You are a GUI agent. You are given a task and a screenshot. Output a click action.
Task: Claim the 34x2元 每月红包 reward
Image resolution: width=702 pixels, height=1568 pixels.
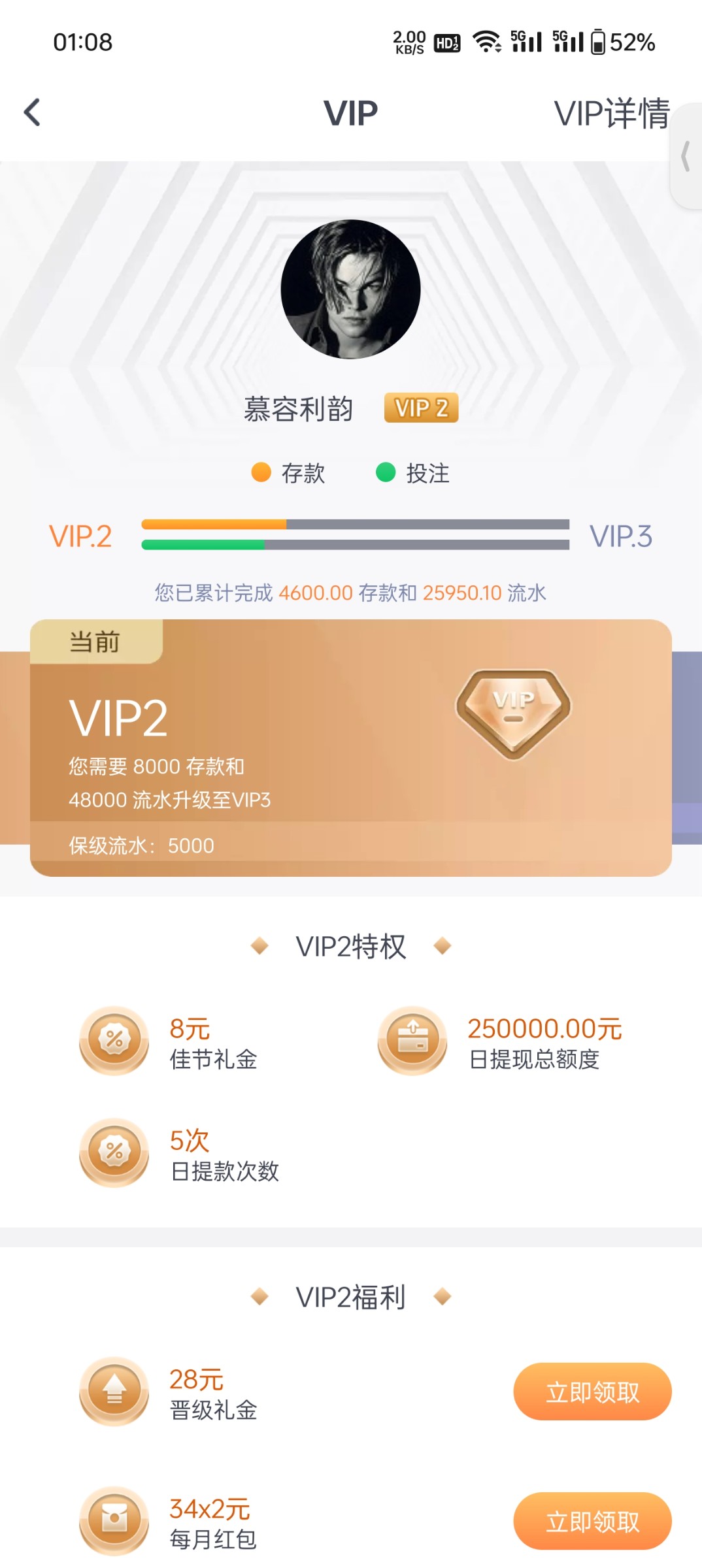pyautogui.click(x=592, y=1521)
